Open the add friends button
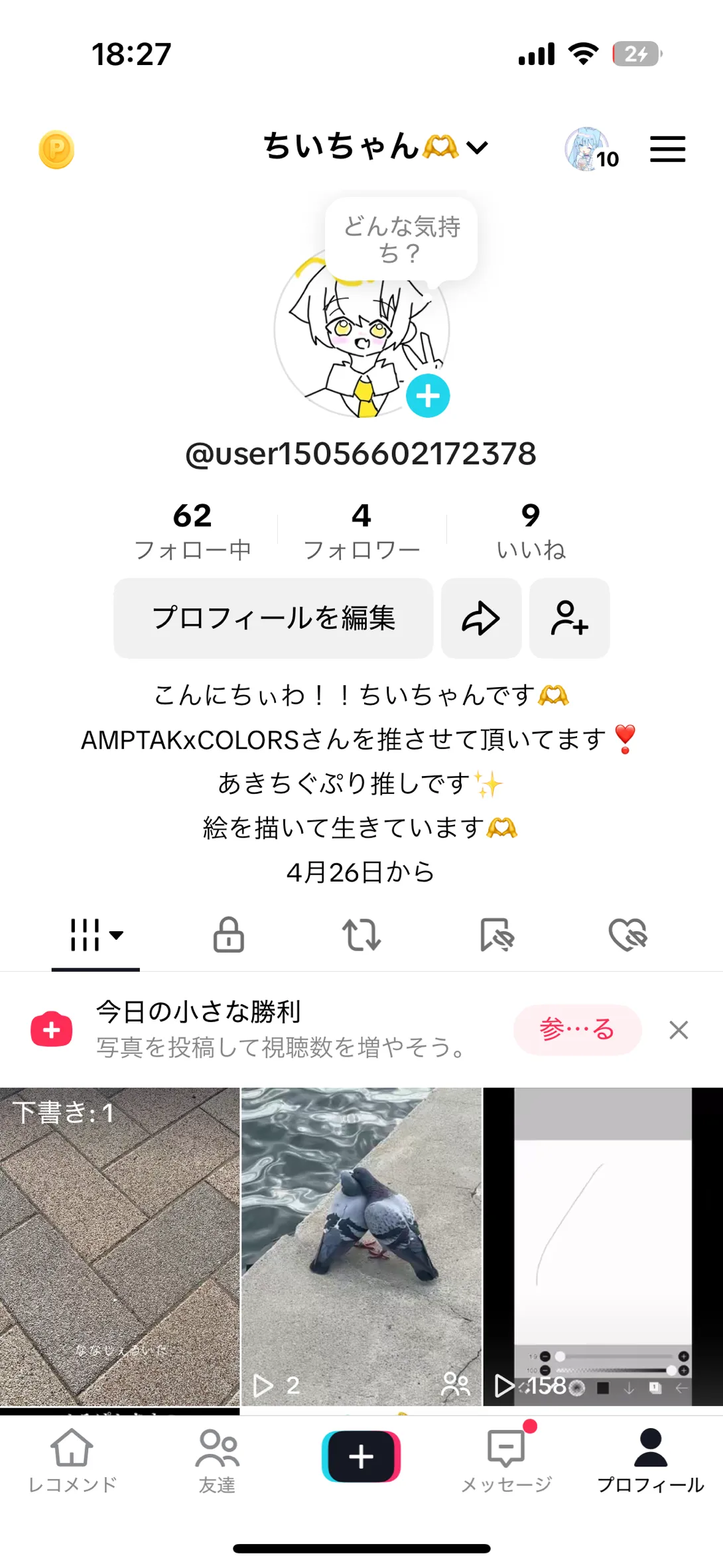The height and width of the screenshot is (1568, 723). 569,618
